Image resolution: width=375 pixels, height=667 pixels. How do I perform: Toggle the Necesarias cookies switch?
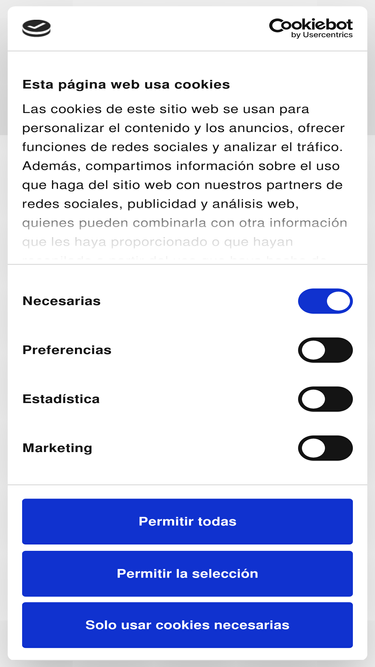pos(325,301)
